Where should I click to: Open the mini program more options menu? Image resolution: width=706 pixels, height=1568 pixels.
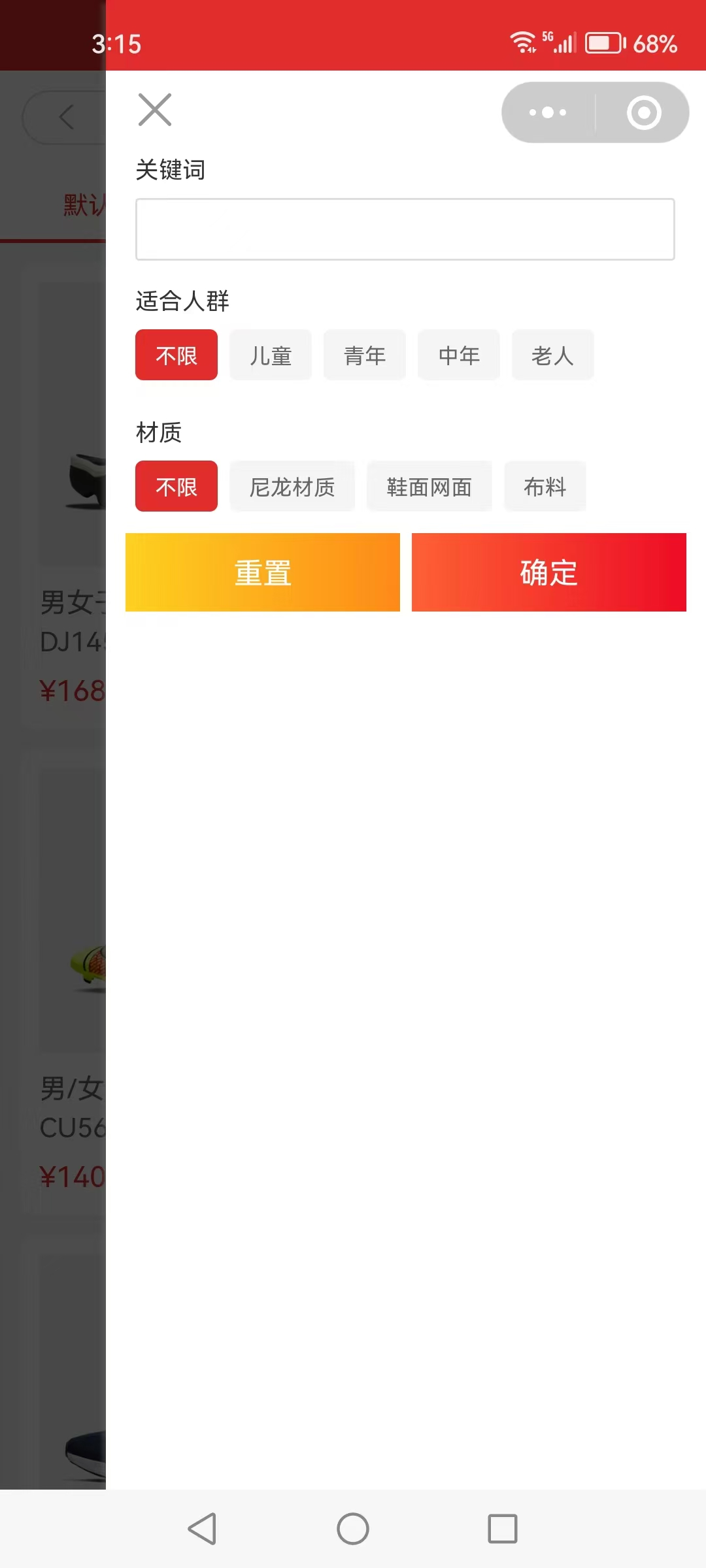(548, 112)
